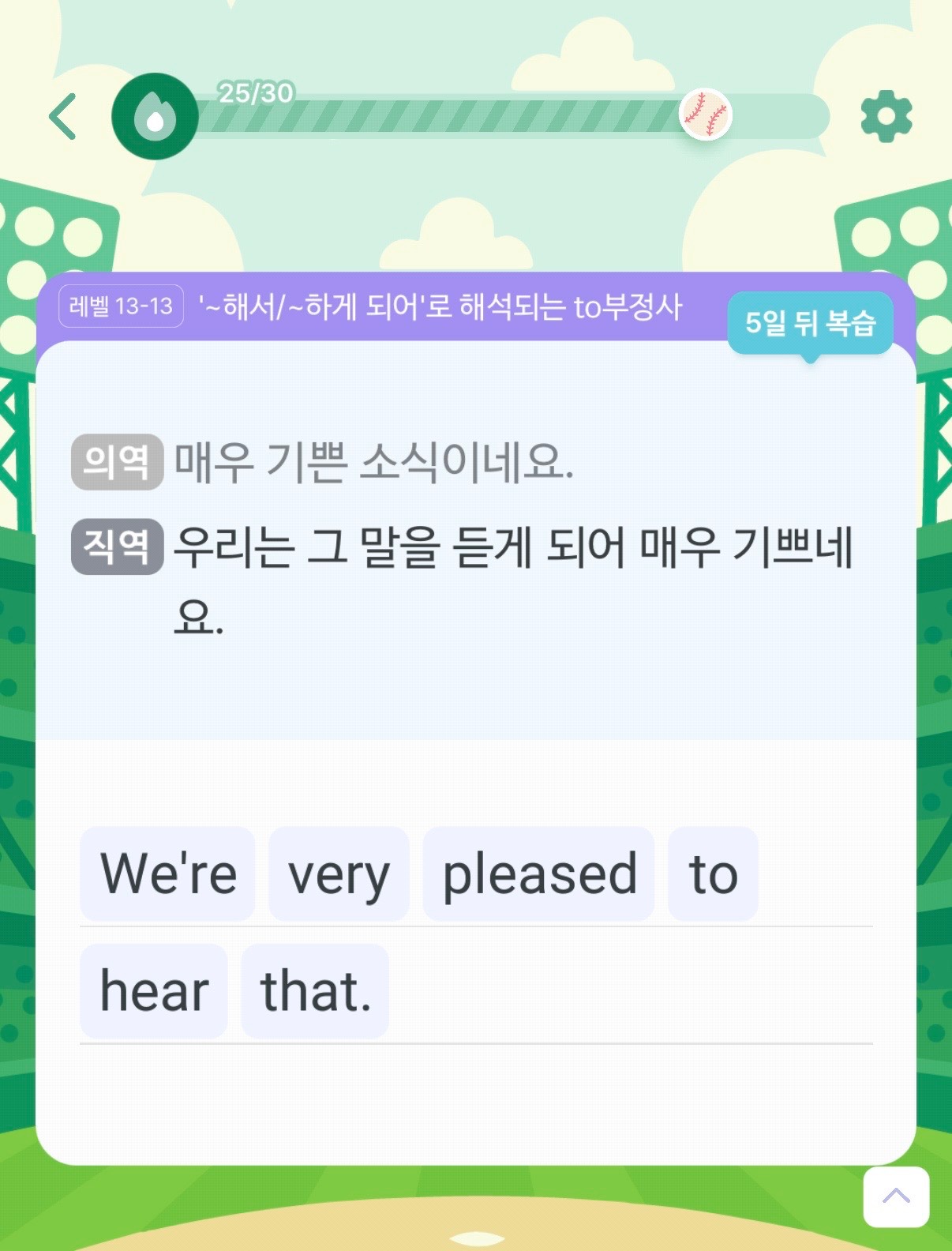
Task: Tap the word chip "We're"
Action: tap(167, 874)
